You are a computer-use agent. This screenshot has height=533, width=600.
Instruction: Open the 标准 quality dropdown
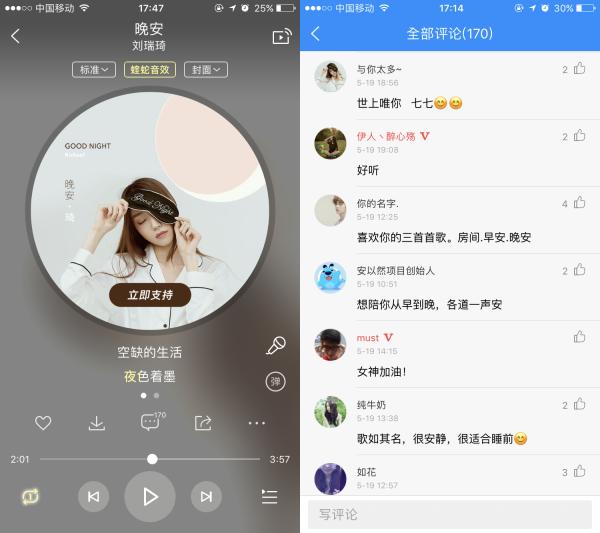click(x=92, y=70)
